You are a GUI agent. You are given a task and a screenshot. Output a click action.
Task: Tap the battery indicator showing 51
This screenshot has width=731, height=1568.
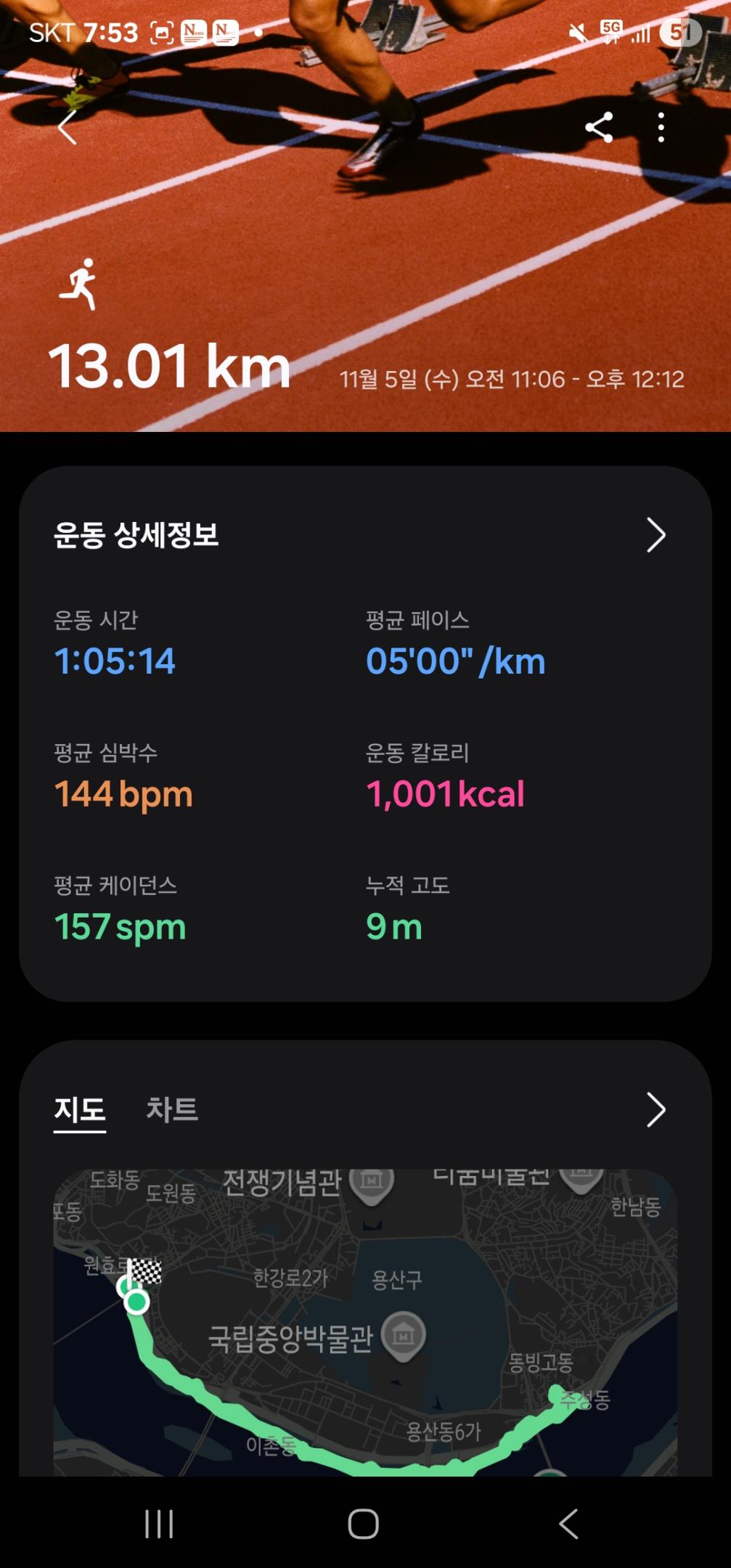(678, 31)
